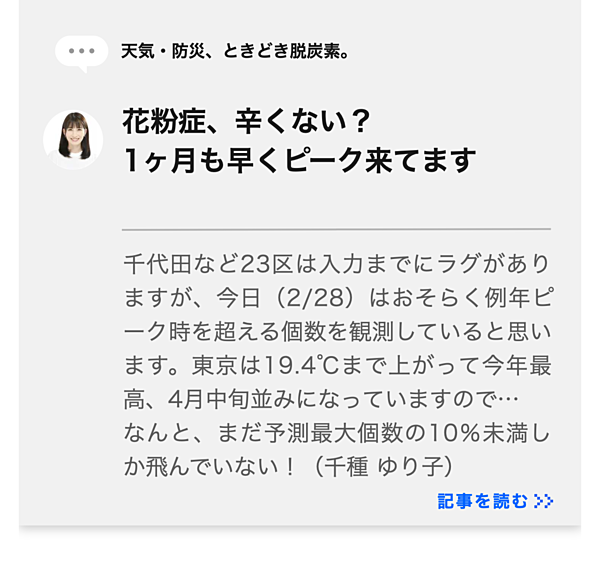Open the 花粉症 article card
Image resolution: width=600 pixels, height=563 pixels.
(x=298, y=140)
